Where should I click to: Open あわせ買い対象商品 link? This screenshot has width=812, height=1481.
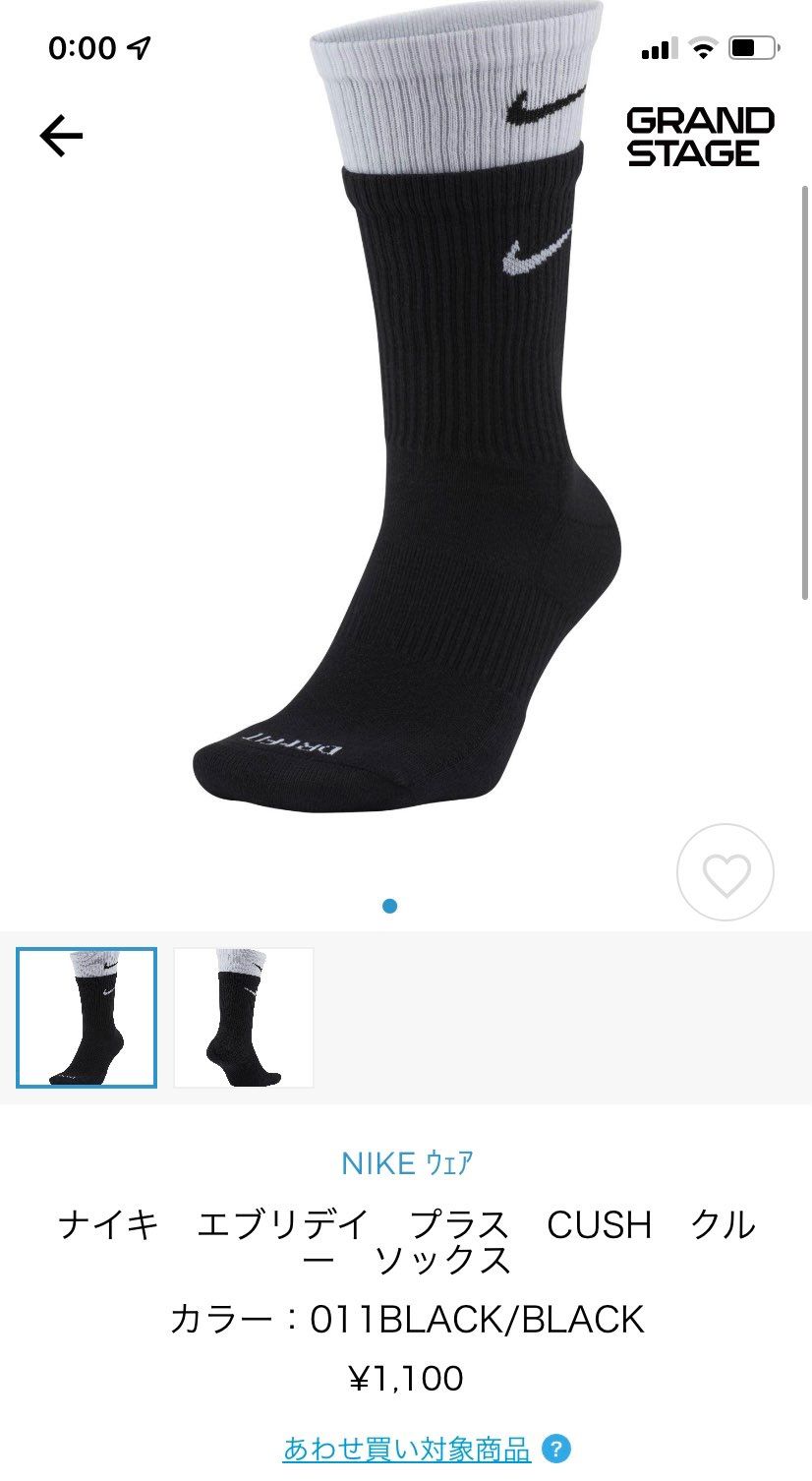coord(406,1449)
